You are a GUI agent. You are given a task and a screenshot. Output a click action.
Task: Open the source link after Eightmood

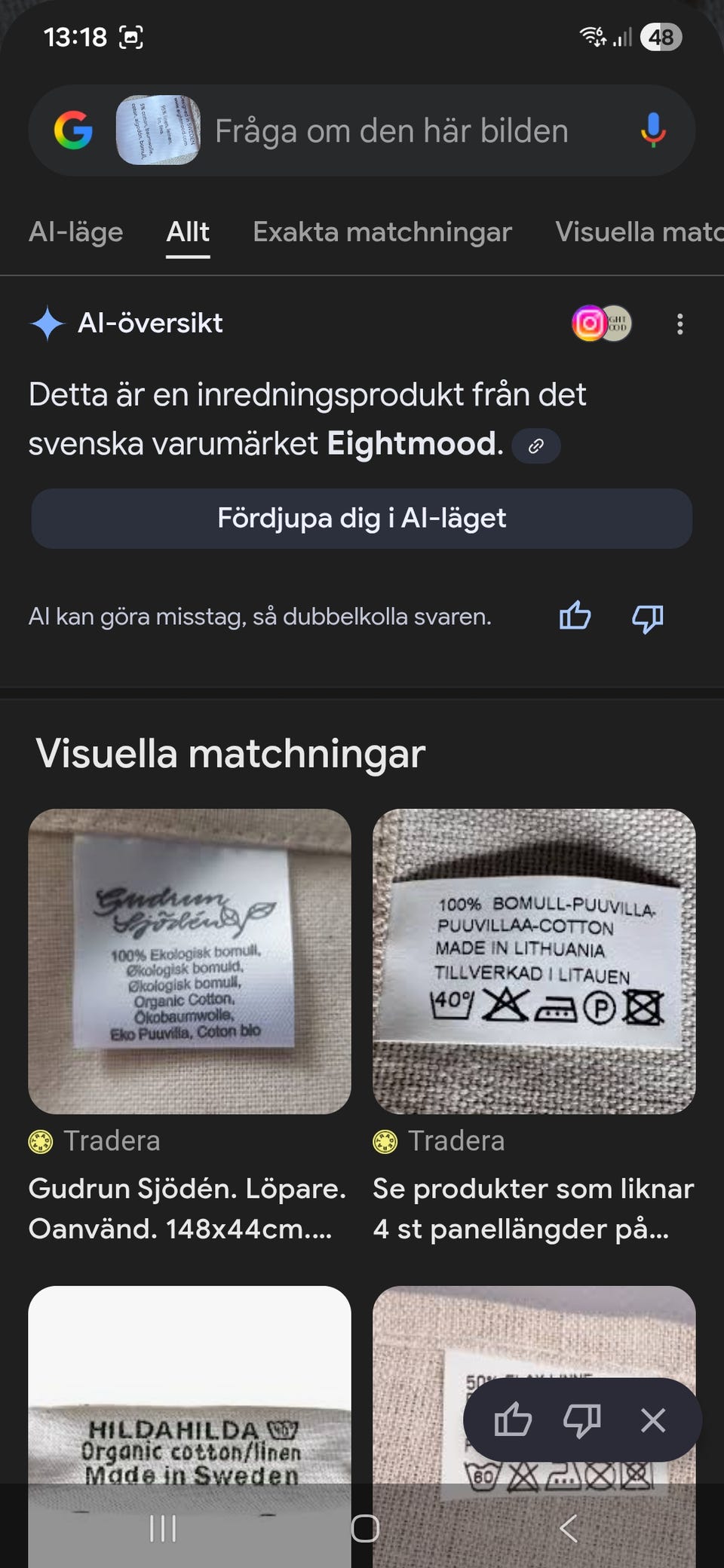pyautogui.click(x=535, y=446)
